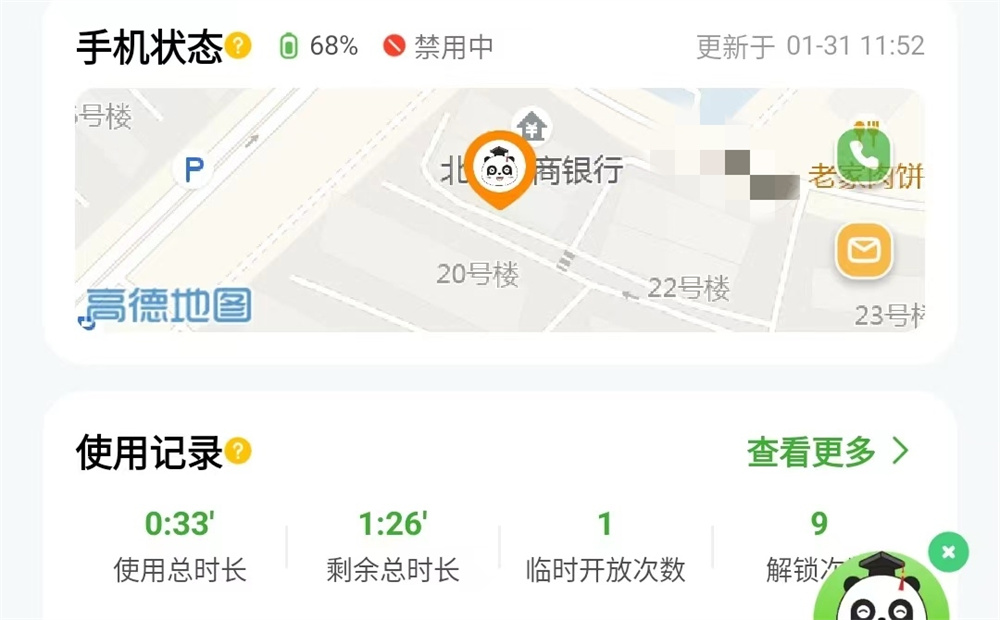Tap the green phone call button
The height and width of the screenshot is (620, 1000).
pyautogui.click(x=863, y=155)
